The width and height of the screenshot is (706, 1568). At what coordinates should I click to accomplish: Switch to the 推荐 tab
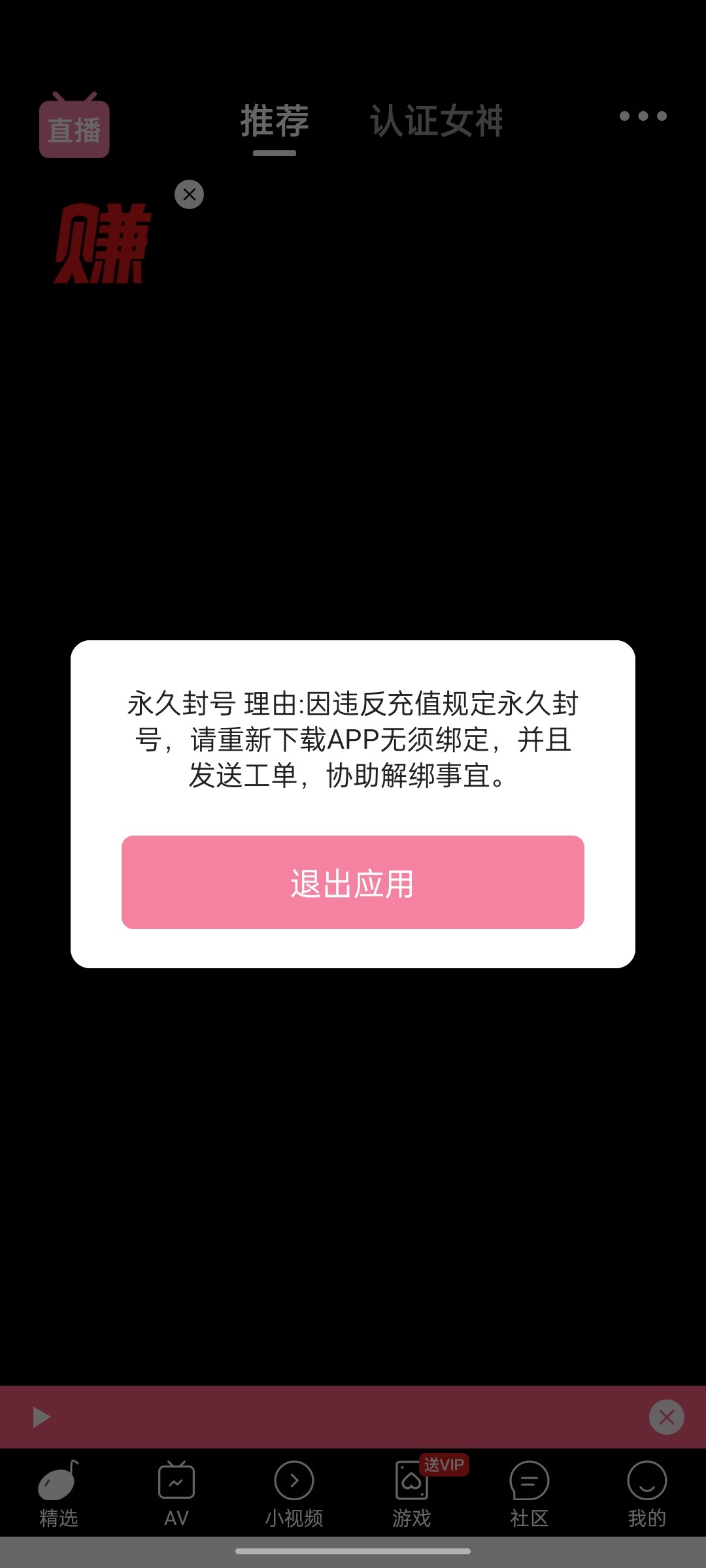pyautogui.click(x=275, y=122)
